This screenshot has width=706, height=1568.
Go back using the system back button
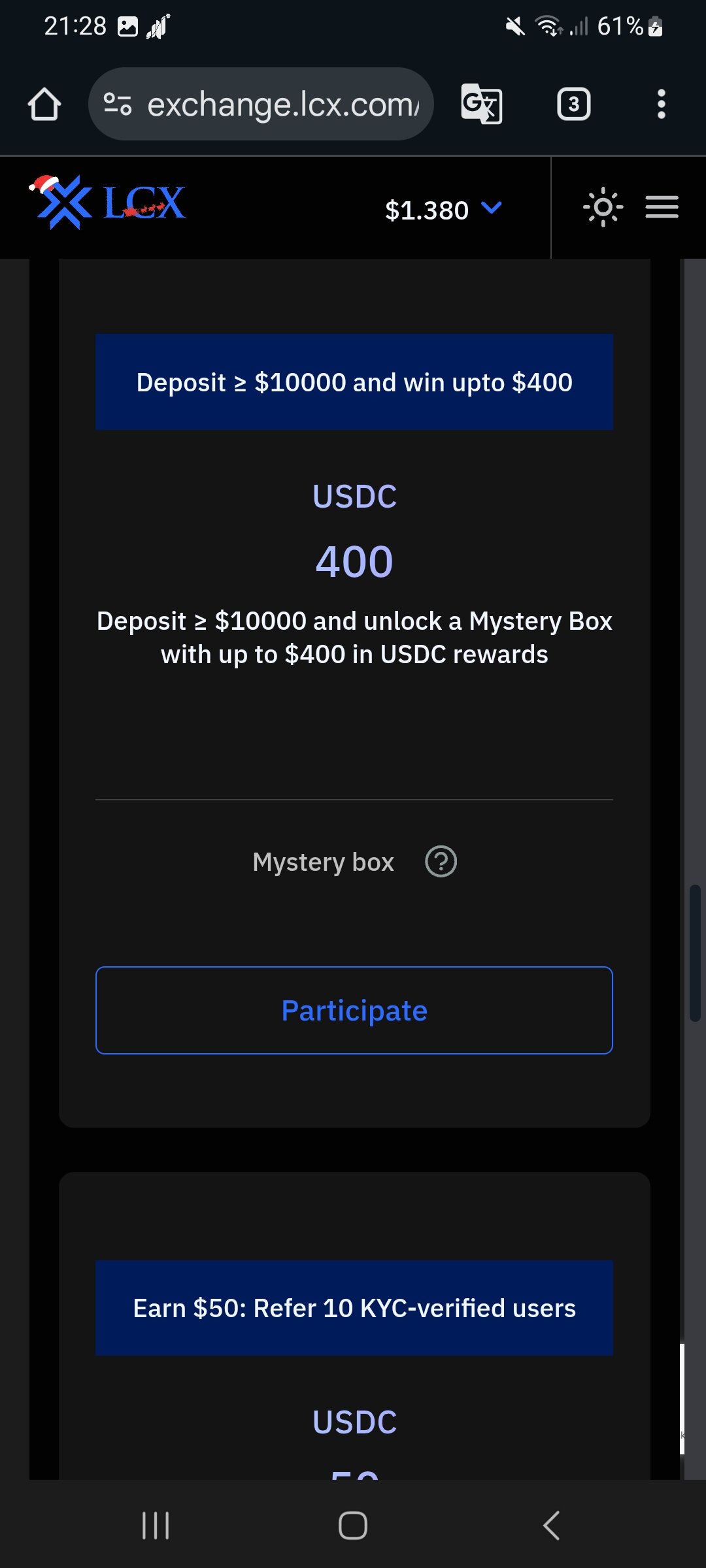click(x=551, y=1526)
